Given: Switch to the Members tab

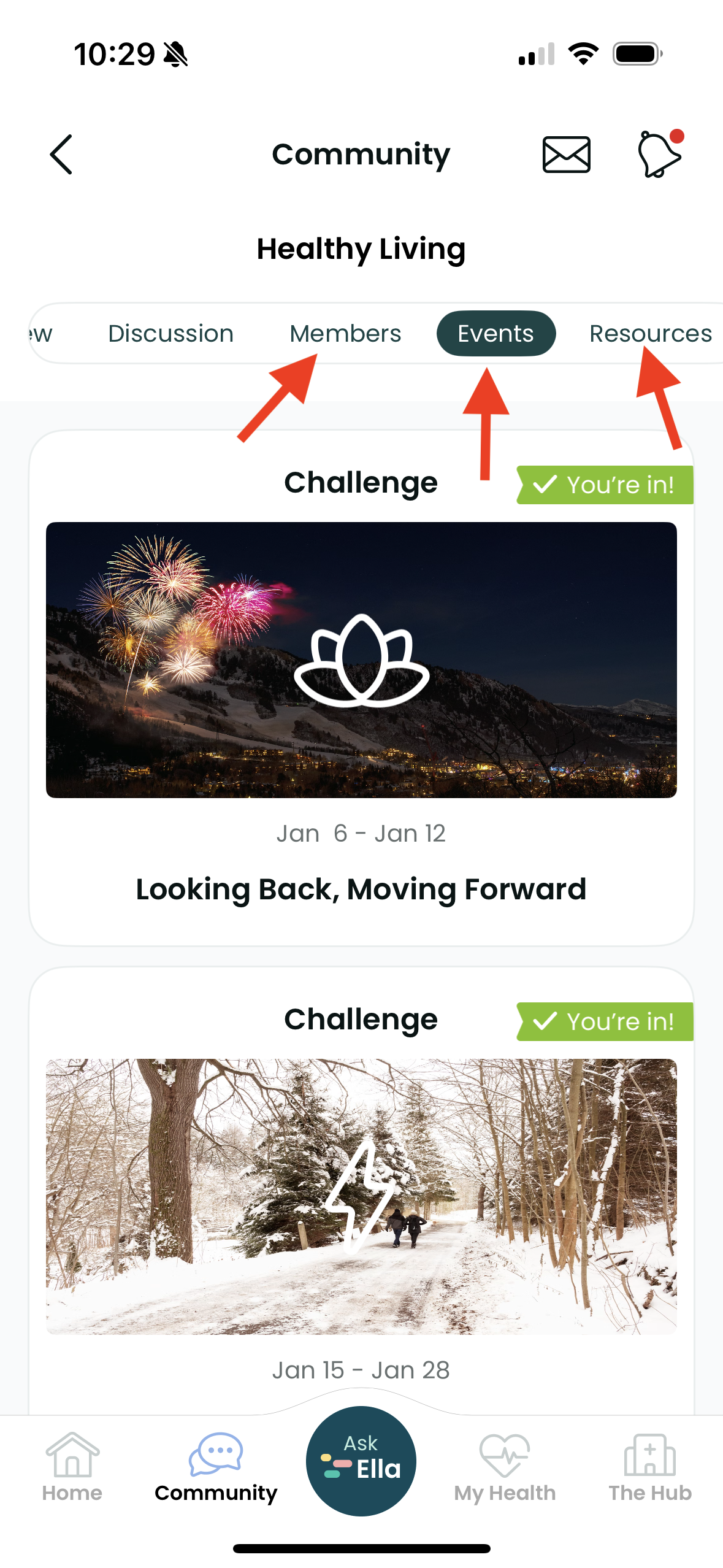Looking at the screenshot, I should pos(345,334).
